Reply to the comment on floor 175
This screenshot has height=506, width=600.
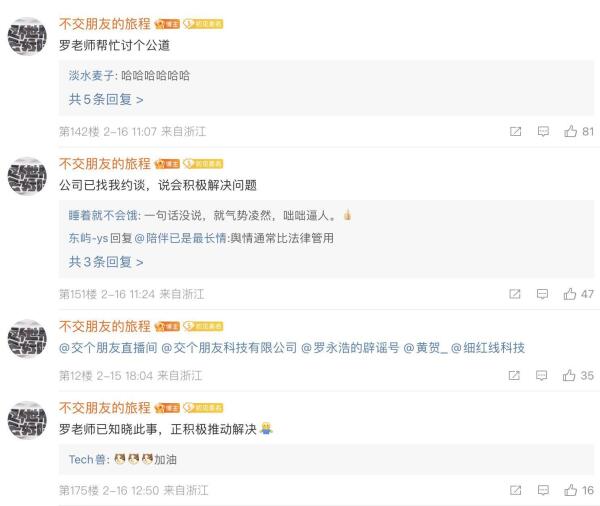pyautogui.click(x=543, y=490)
